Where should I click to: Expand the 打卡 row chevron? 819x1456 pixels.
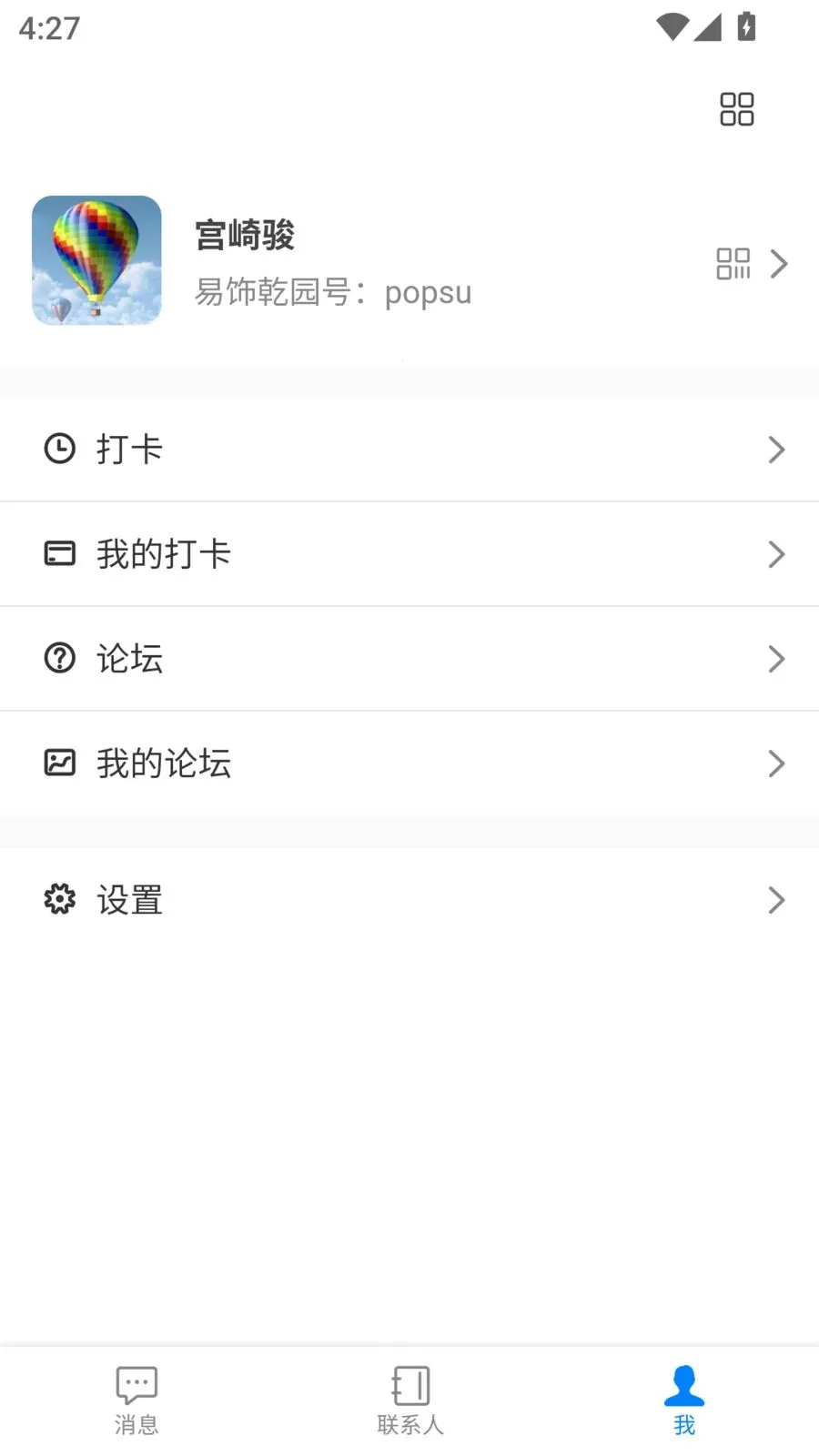[x=775, y=449]
